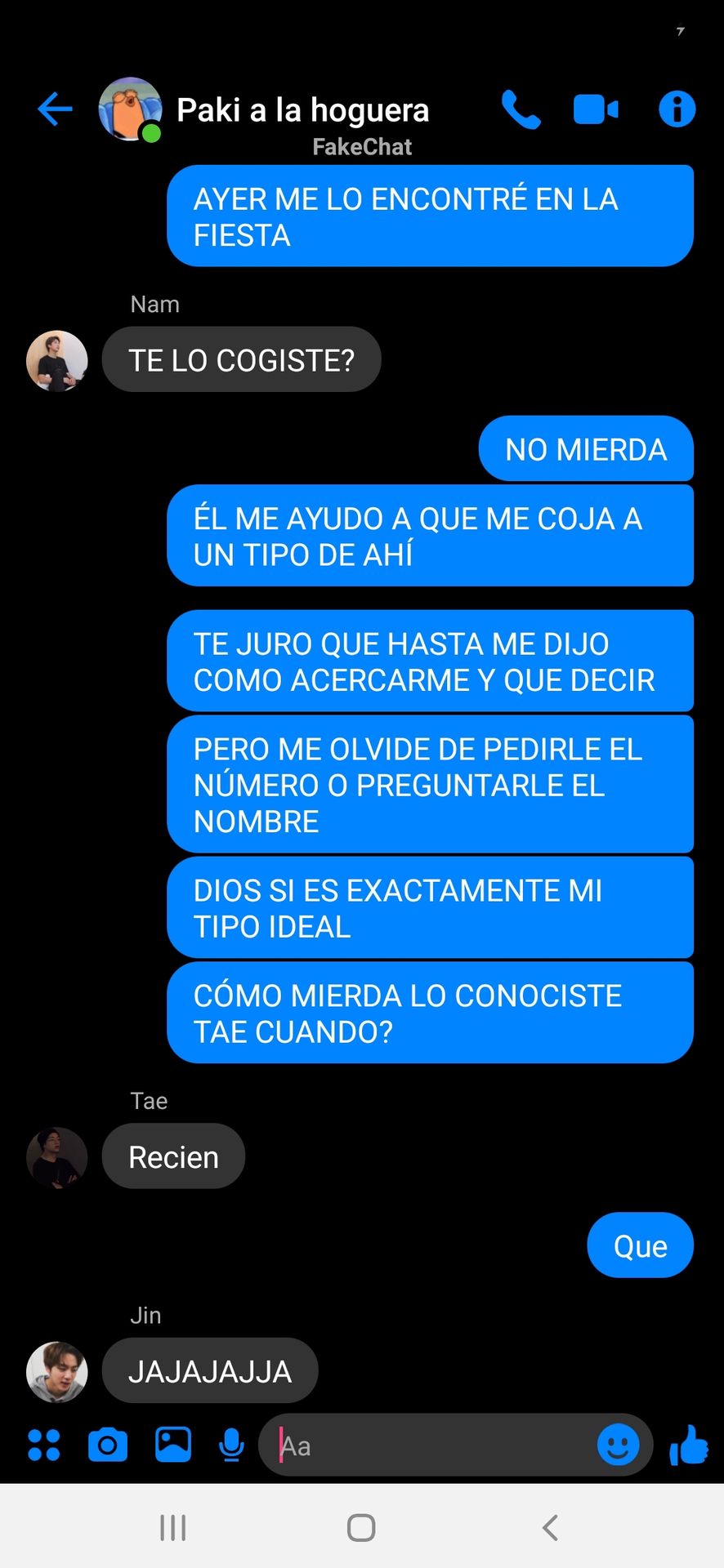Viewport: 724px width, 1568px height.
Task: View Jin's profile picture
Action: [x=57, y=1371]
